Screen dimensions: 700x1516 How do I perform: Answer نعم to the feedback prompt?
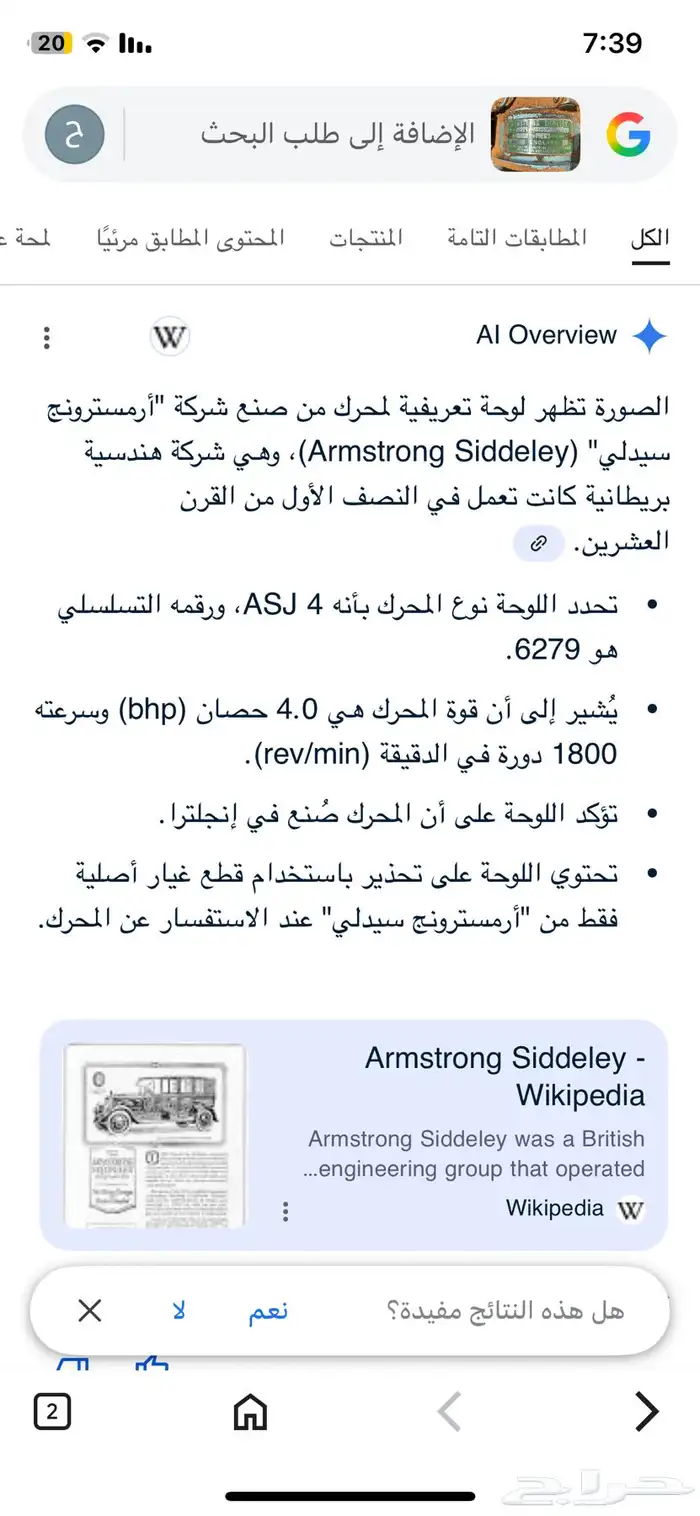(268, 1311)
